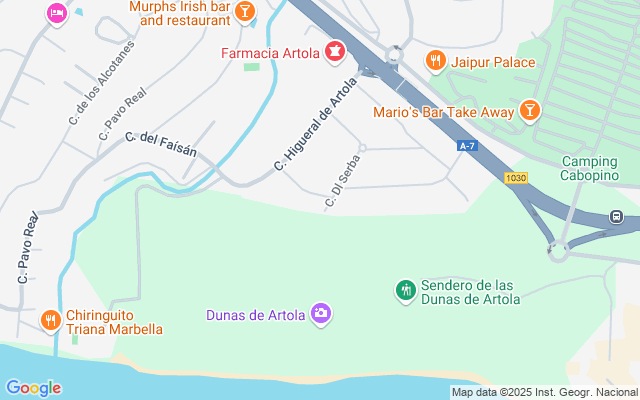
Task: Open Sendero de las Dunas de Artola marker
Action: [405, 291]
